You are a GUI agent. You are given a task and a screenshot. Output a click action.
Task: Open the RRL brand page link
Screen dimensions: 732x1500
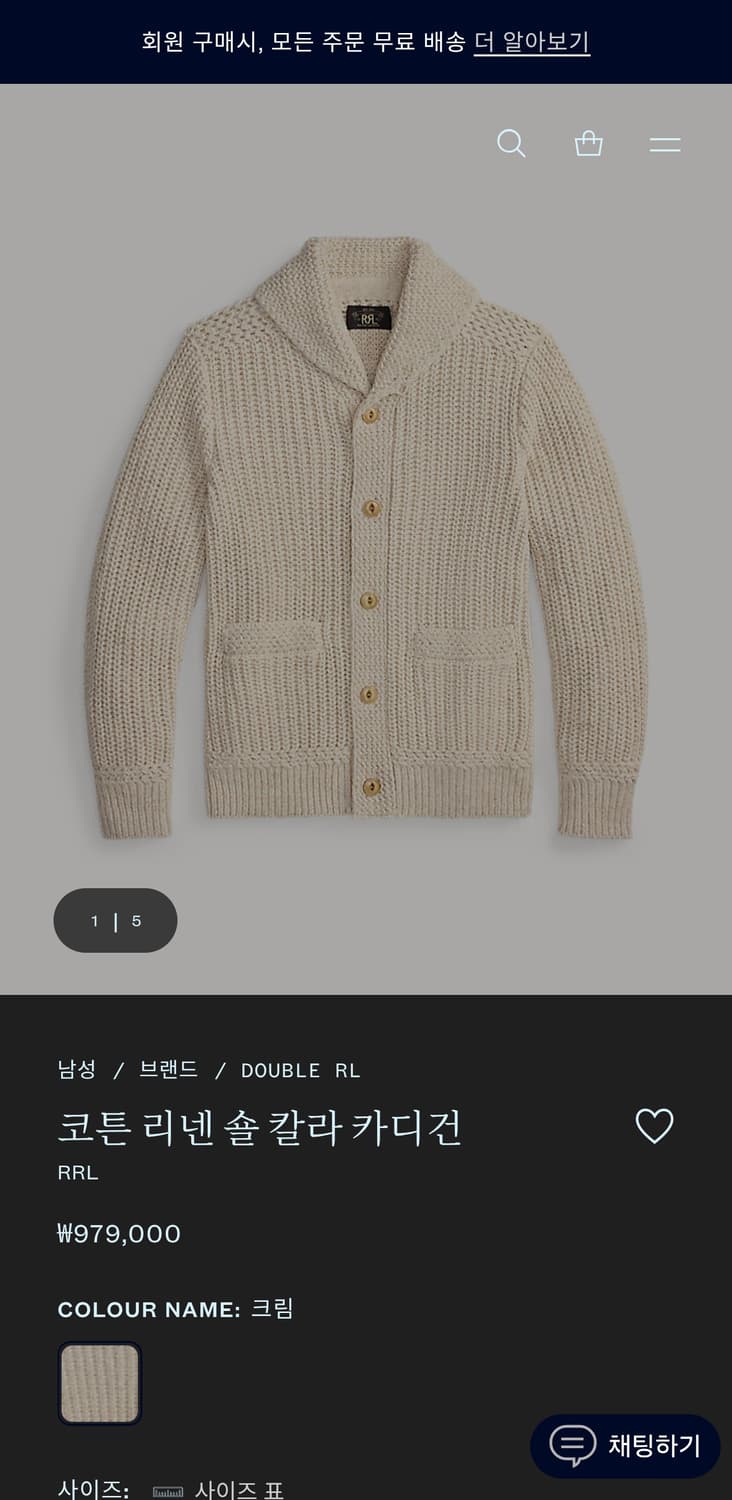point(78,1172)
